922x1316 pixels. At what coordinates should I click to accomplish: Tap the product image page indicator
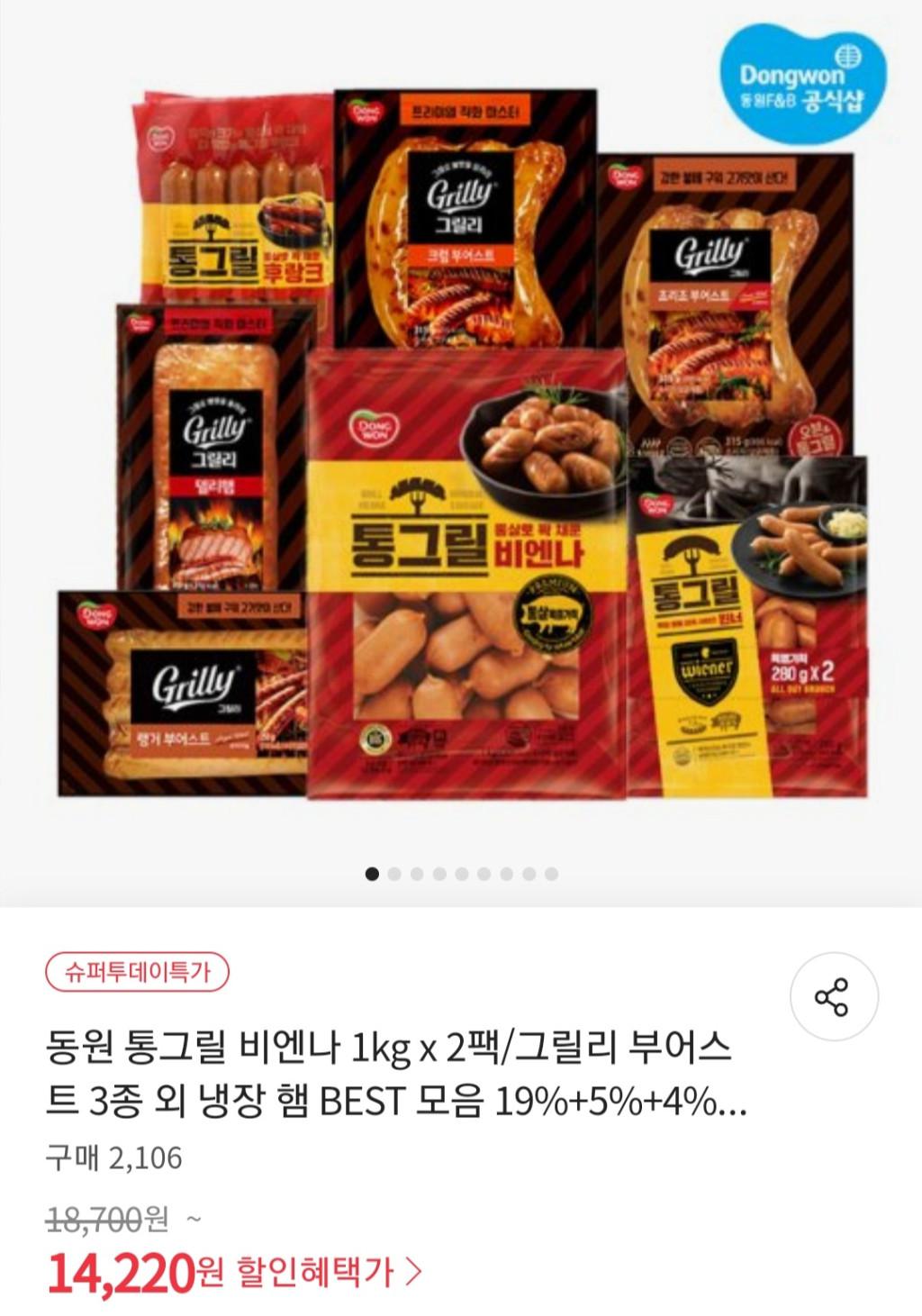(461, 874)
